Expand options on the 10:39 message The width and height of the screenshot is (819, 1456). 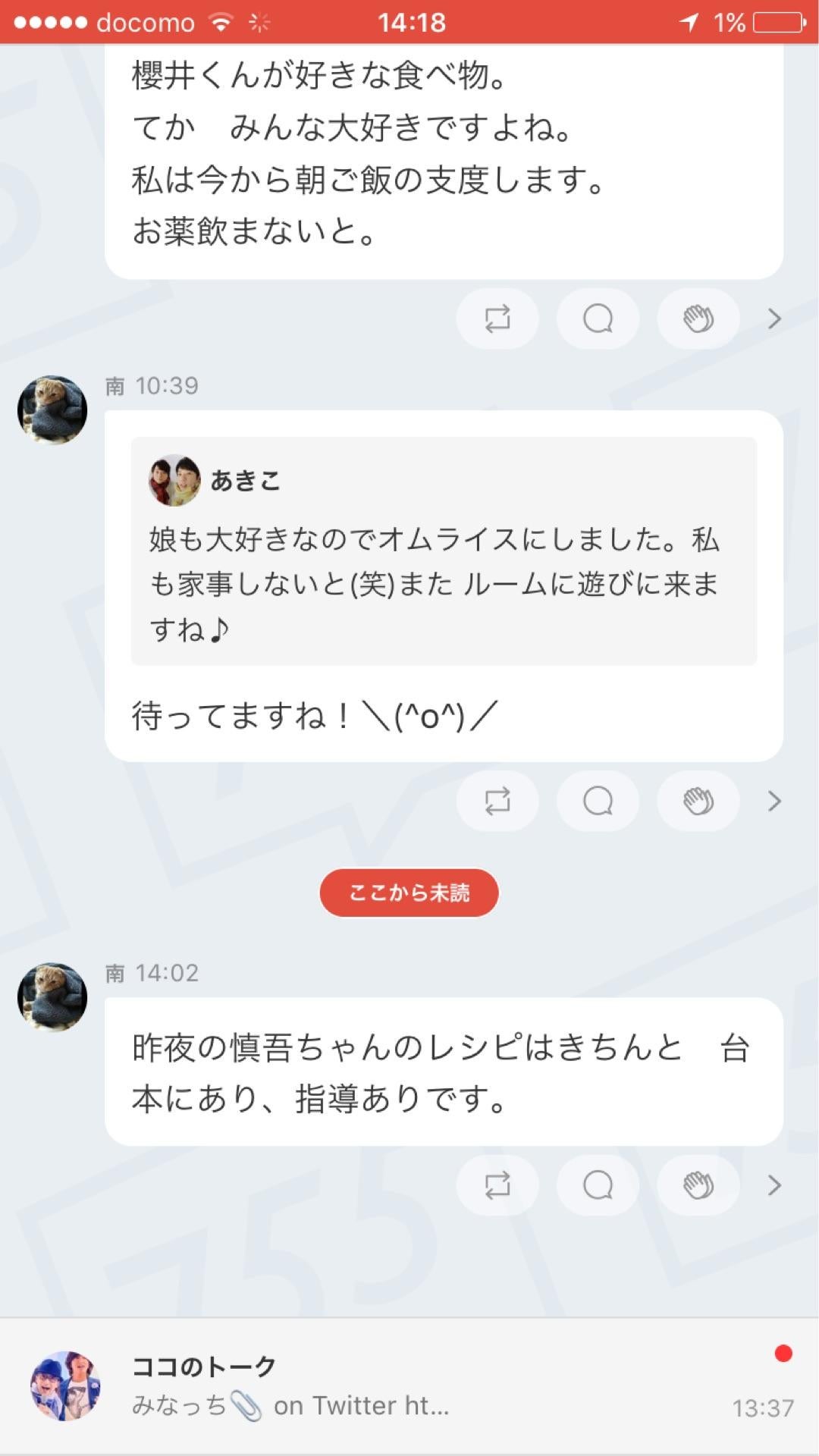tap(773, 801)
